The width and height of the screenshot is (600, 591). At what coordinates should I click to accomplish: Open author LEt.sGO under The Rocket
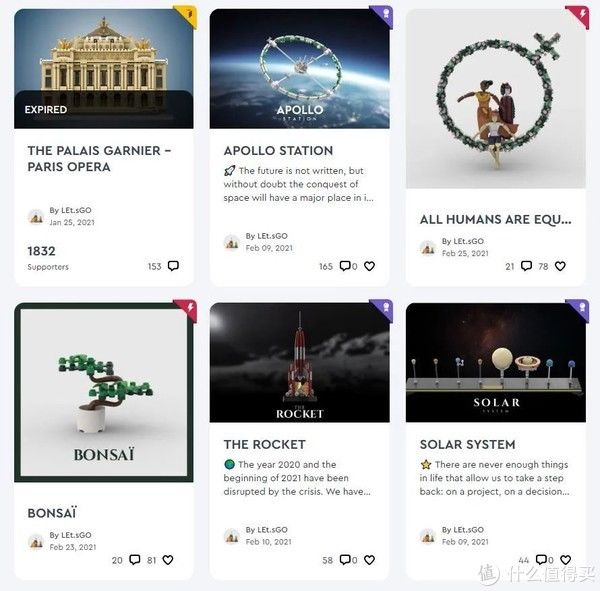(x=269, y=532)
